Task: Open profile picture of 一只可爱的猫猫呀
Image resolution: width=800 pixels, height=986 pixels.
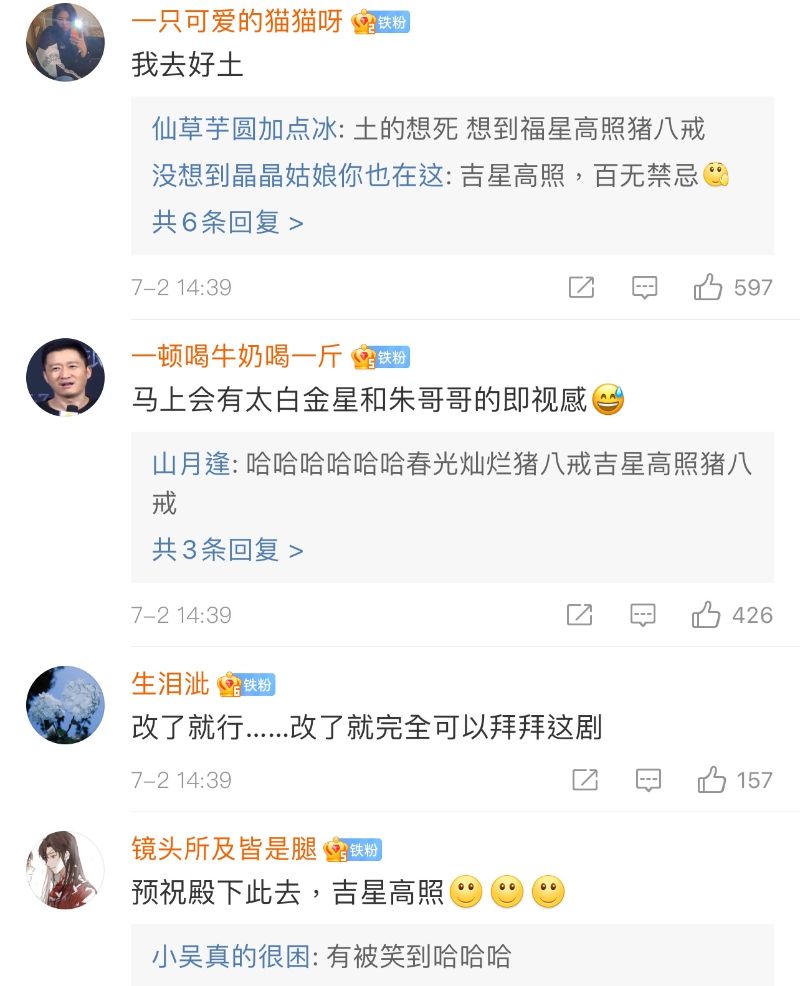Action: click(x=65, y=42)
